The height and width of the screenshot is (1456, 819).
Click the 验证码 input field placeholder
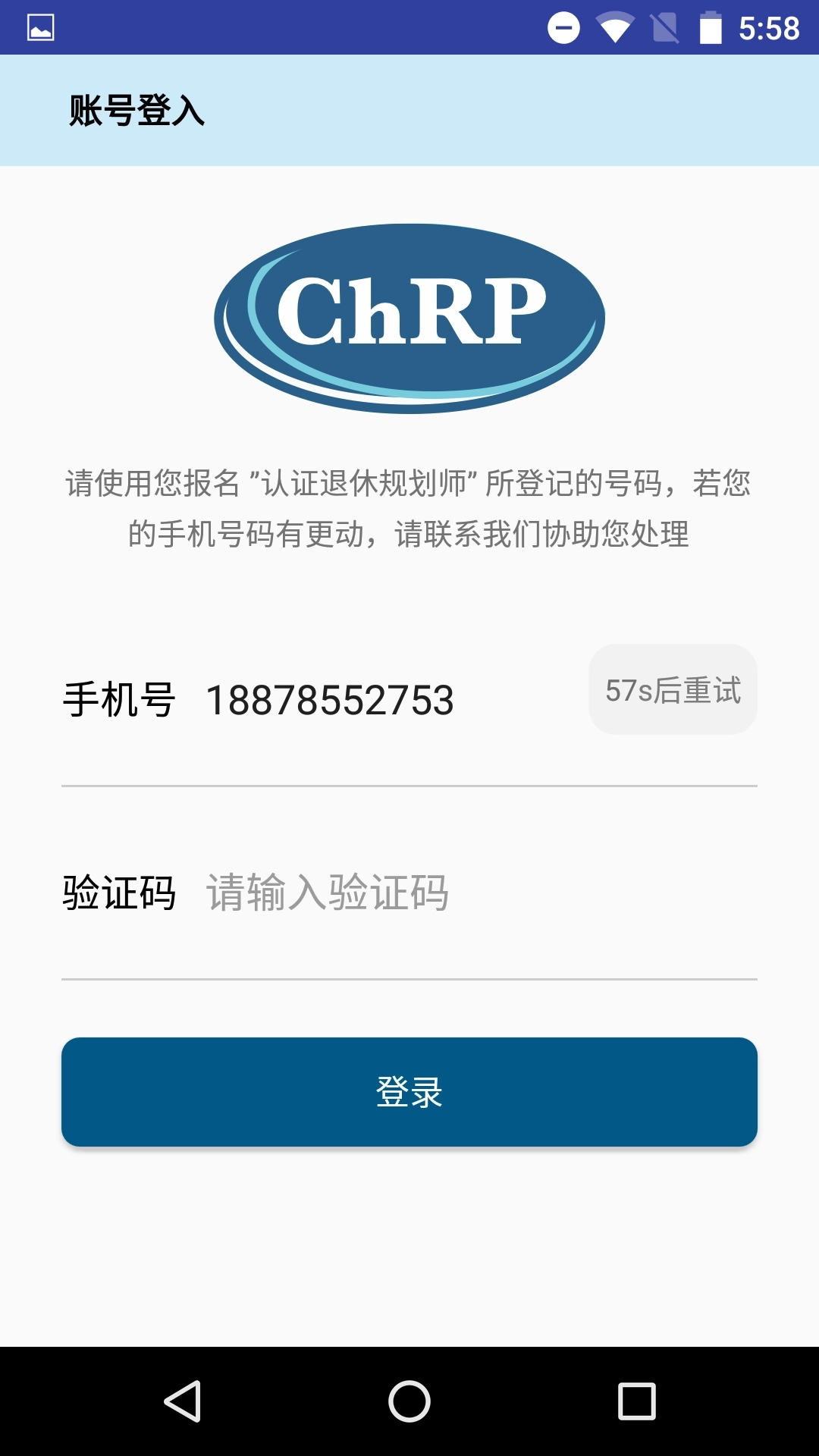coord(326,895)
